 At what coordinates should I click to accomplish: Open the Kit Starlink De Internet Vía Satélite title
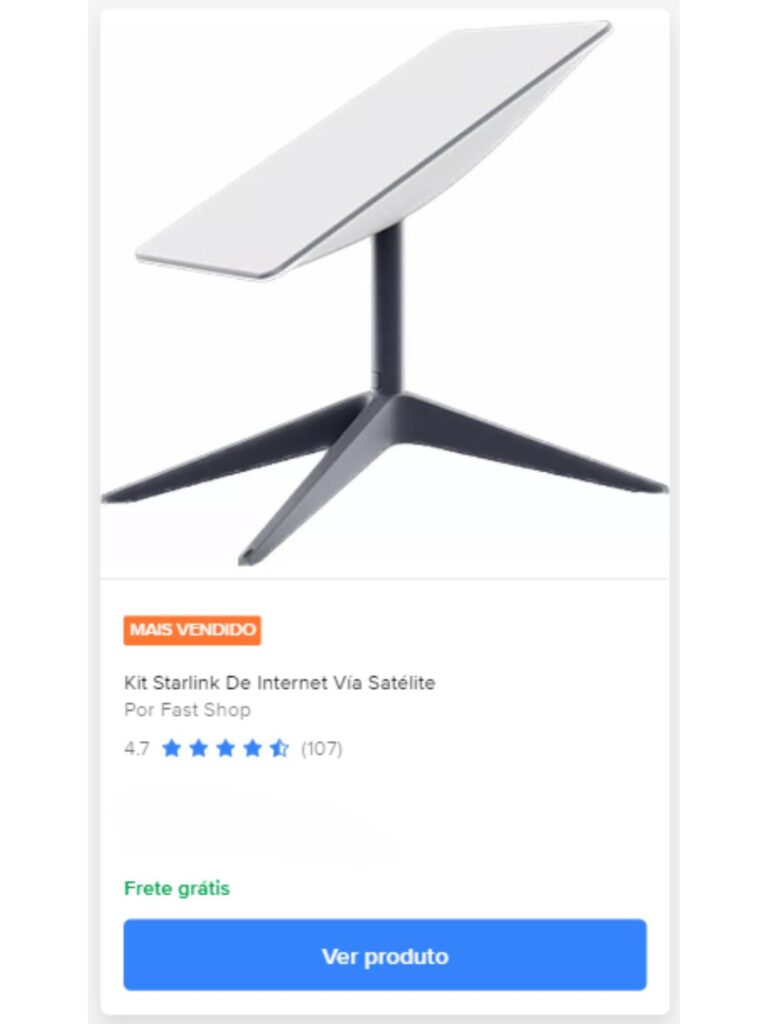279,683
